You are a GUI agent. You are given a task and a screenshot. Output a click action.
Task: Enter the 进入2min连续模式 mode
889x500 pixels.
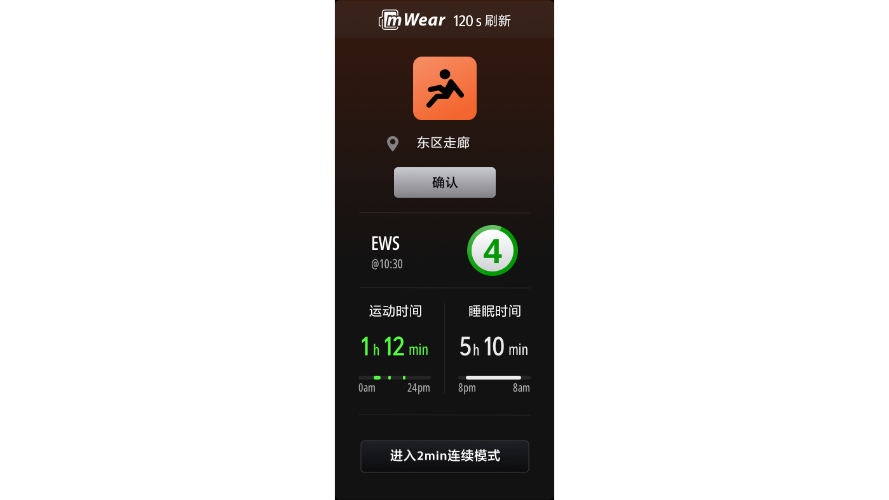(444, 456)
